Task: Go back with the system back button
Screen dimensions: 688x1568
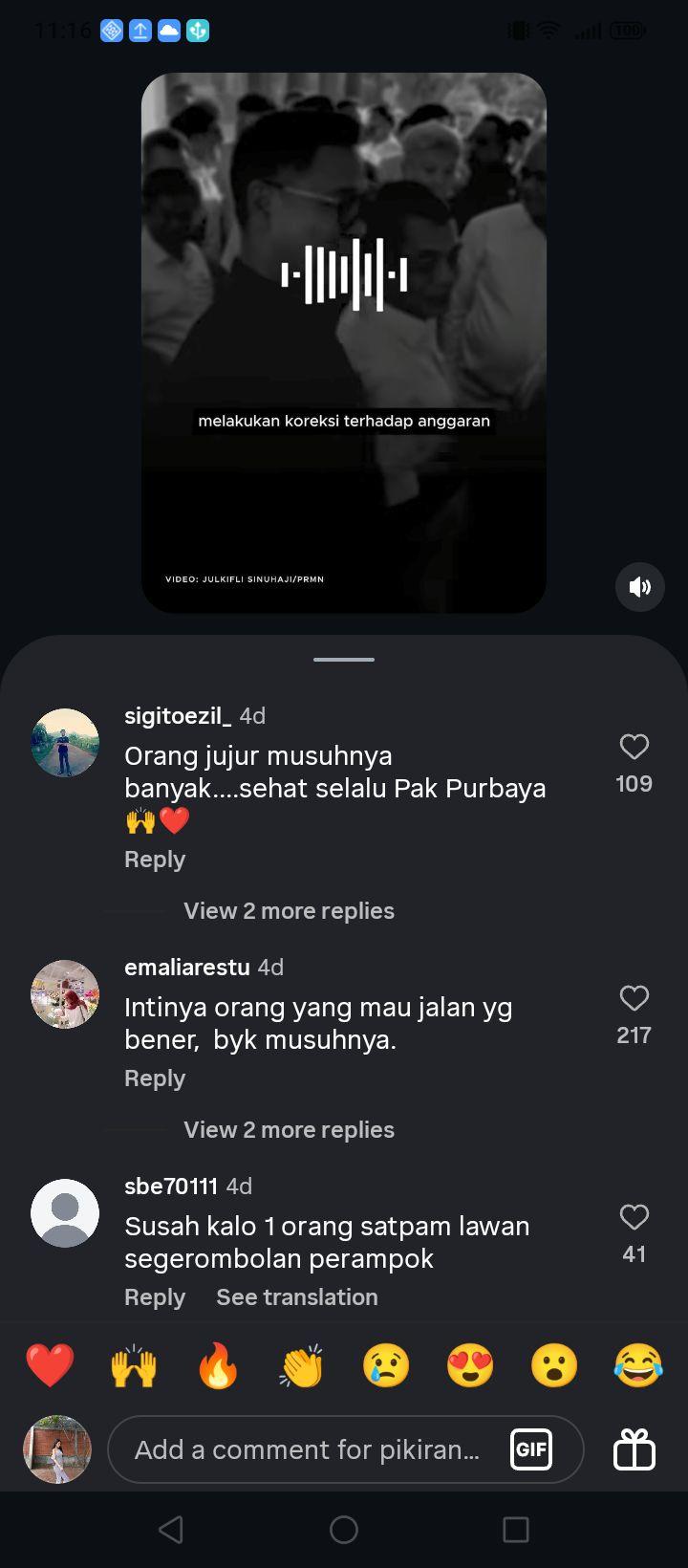Action: coord(171,1530)
